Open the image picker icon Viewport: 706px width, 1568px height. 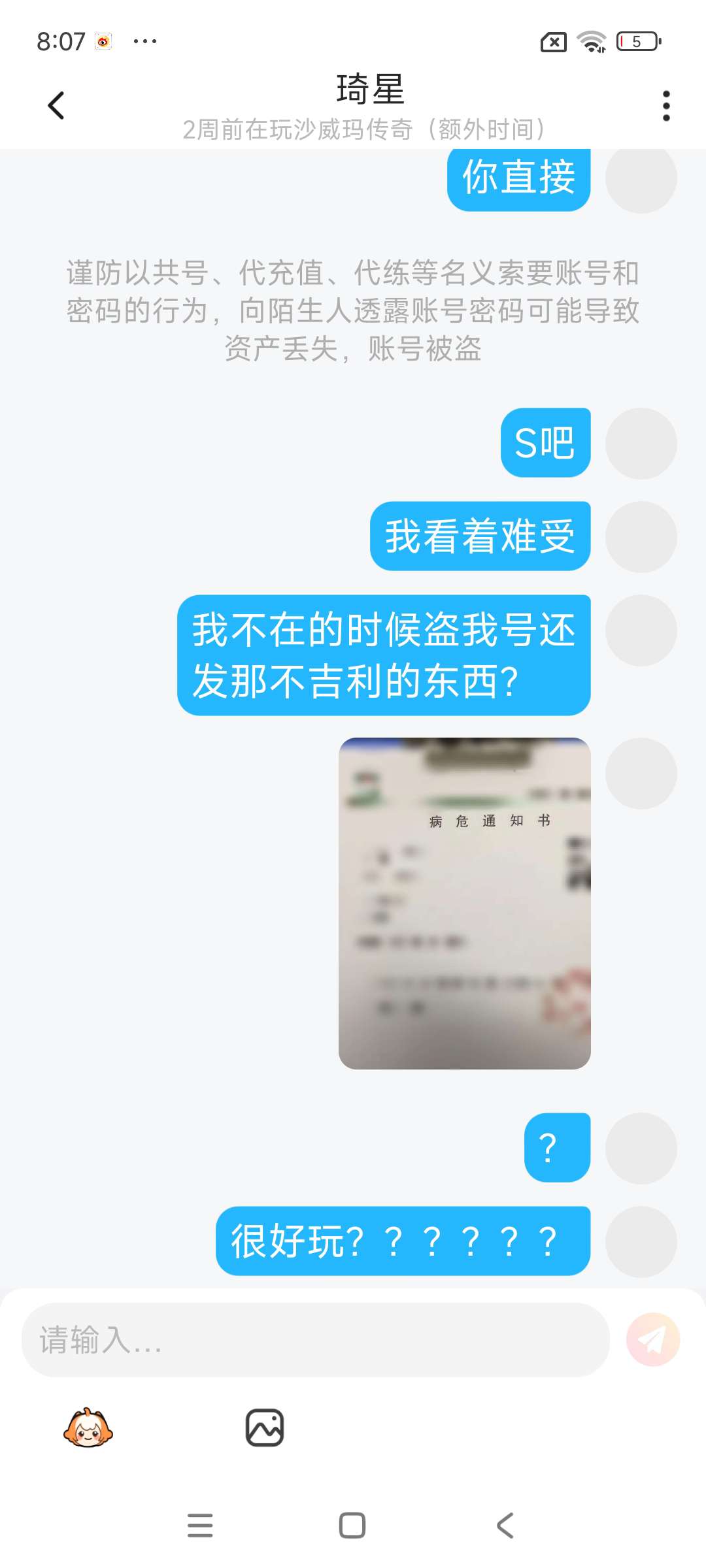click(x=264, y=1428)
